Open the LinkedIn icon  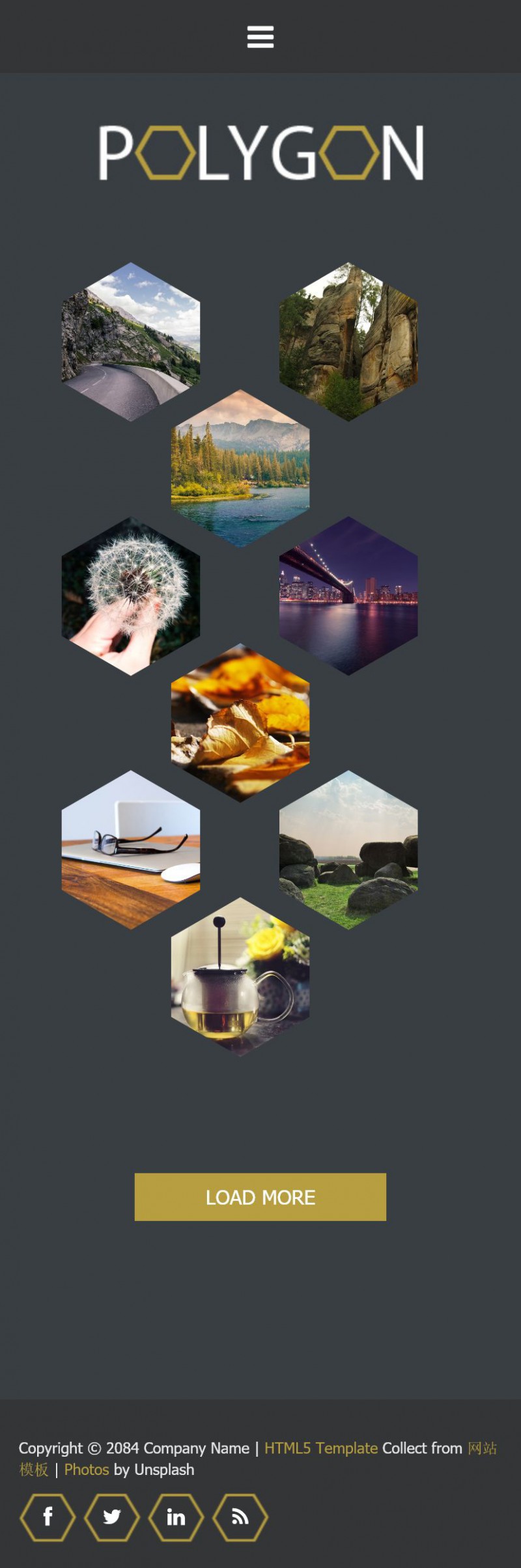pos(176,1517)
